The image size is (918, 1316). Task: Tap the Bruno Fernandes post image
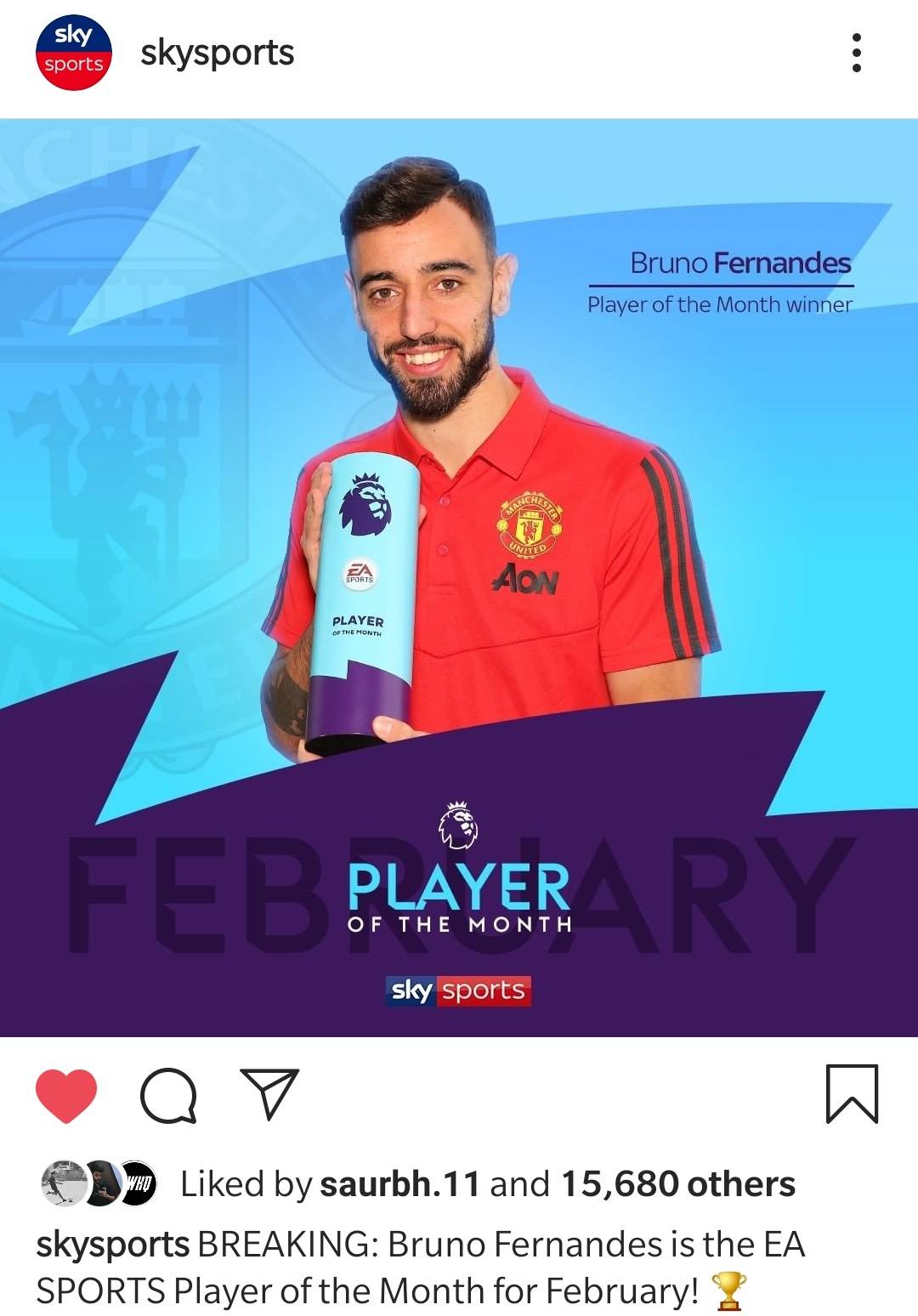coord(459,578)
